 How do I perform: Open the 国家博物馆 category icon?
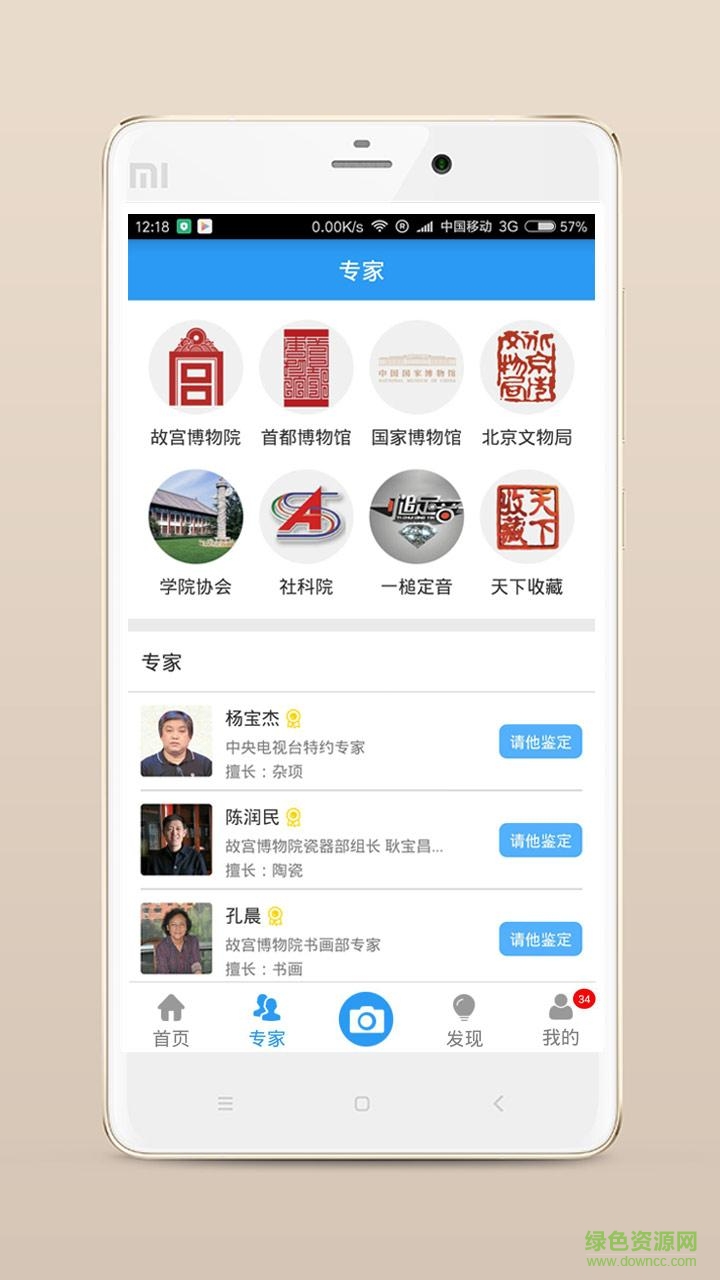coord(416,367)
